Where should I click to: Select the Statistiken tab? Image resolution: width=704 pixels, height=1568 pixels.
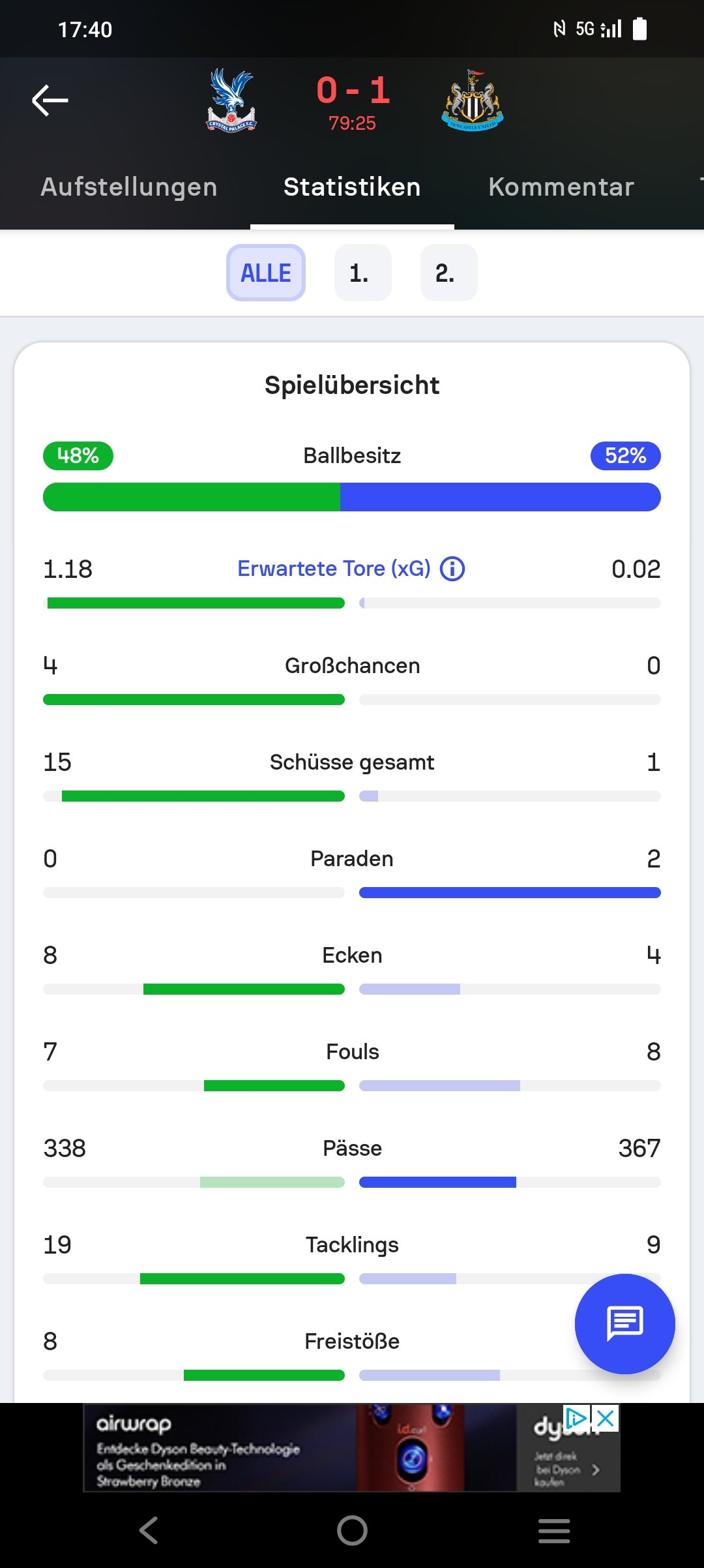pyautogui.click(x=352, y=187)
